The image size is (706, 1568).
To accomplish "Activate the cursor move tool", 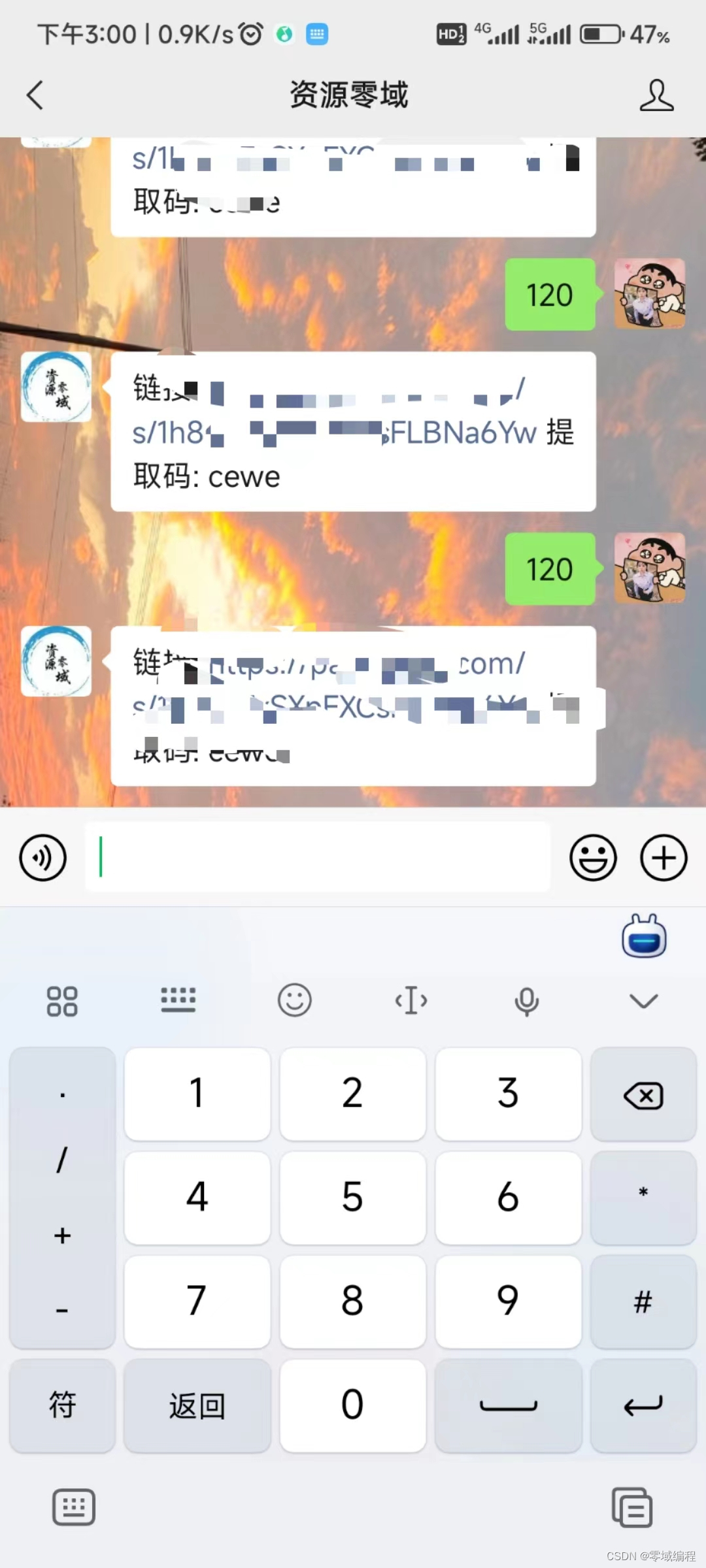I will (411, 1000).
